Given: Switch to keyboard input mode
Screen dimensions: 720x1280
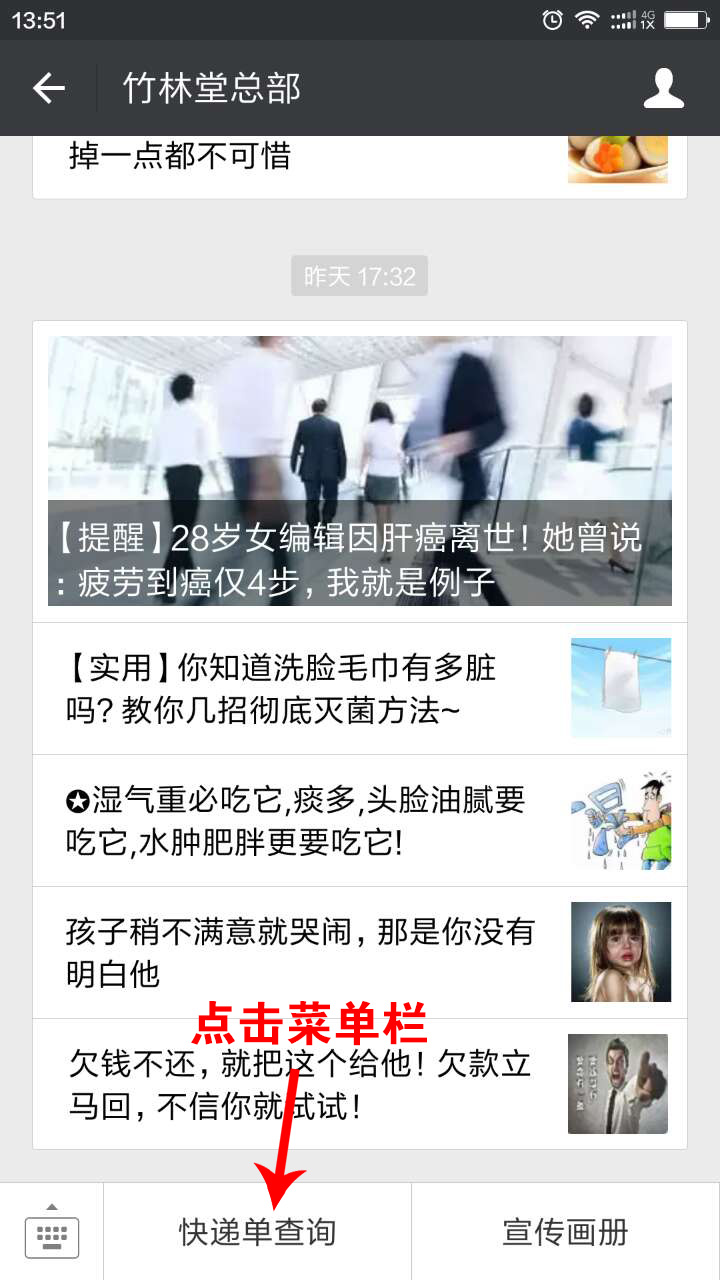Looking at the screenshot, I should (52, 1232).
